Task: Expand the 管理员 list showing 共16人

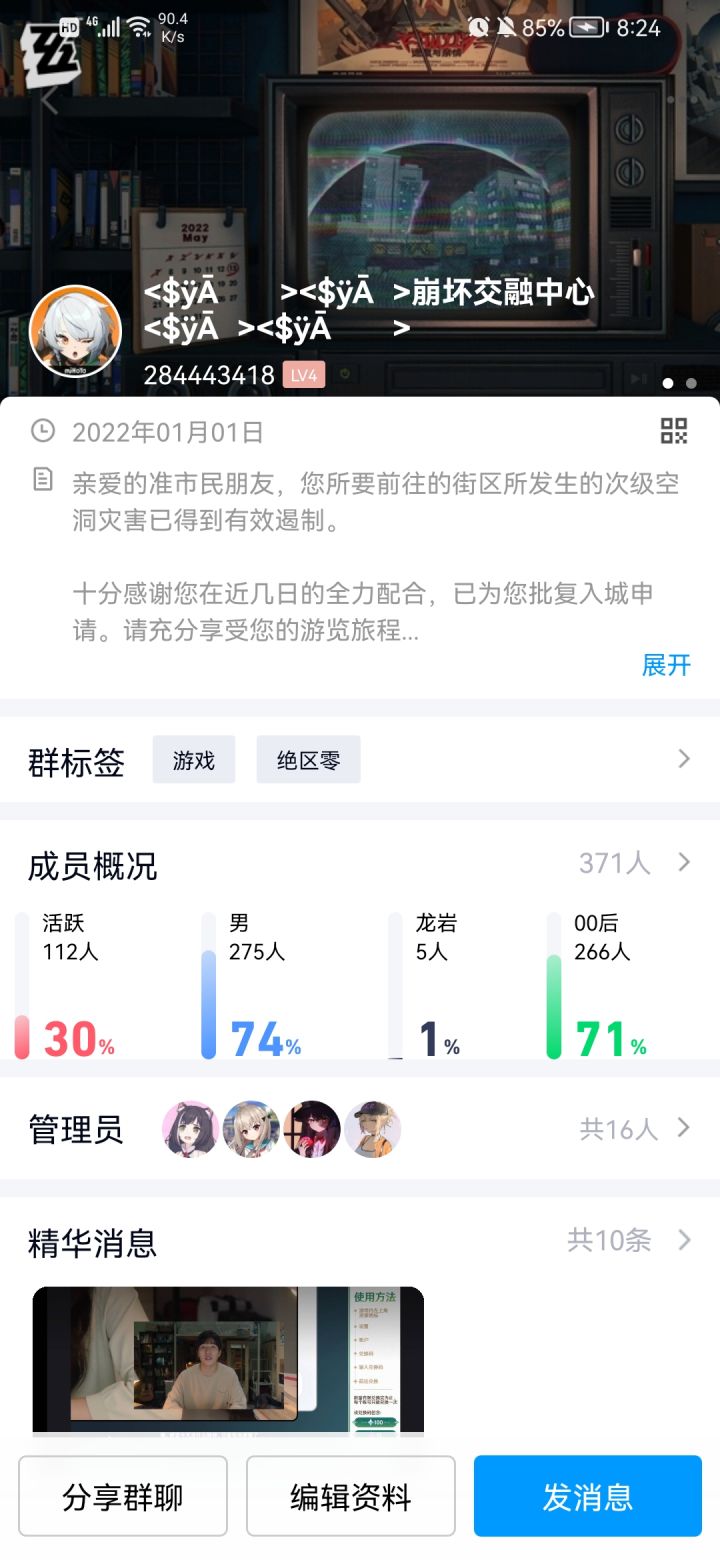Action: pos(682,1129)
